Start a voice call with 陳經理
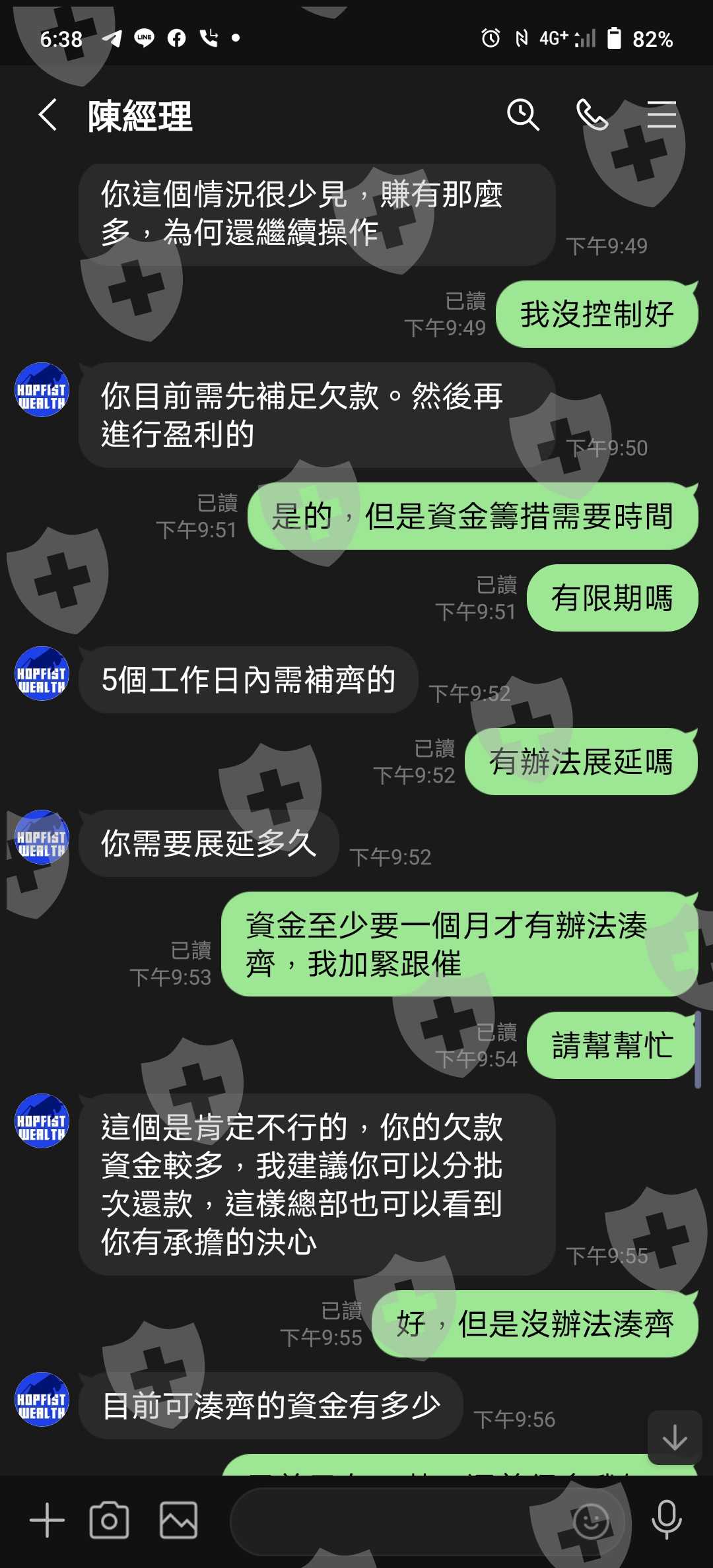 592,115
